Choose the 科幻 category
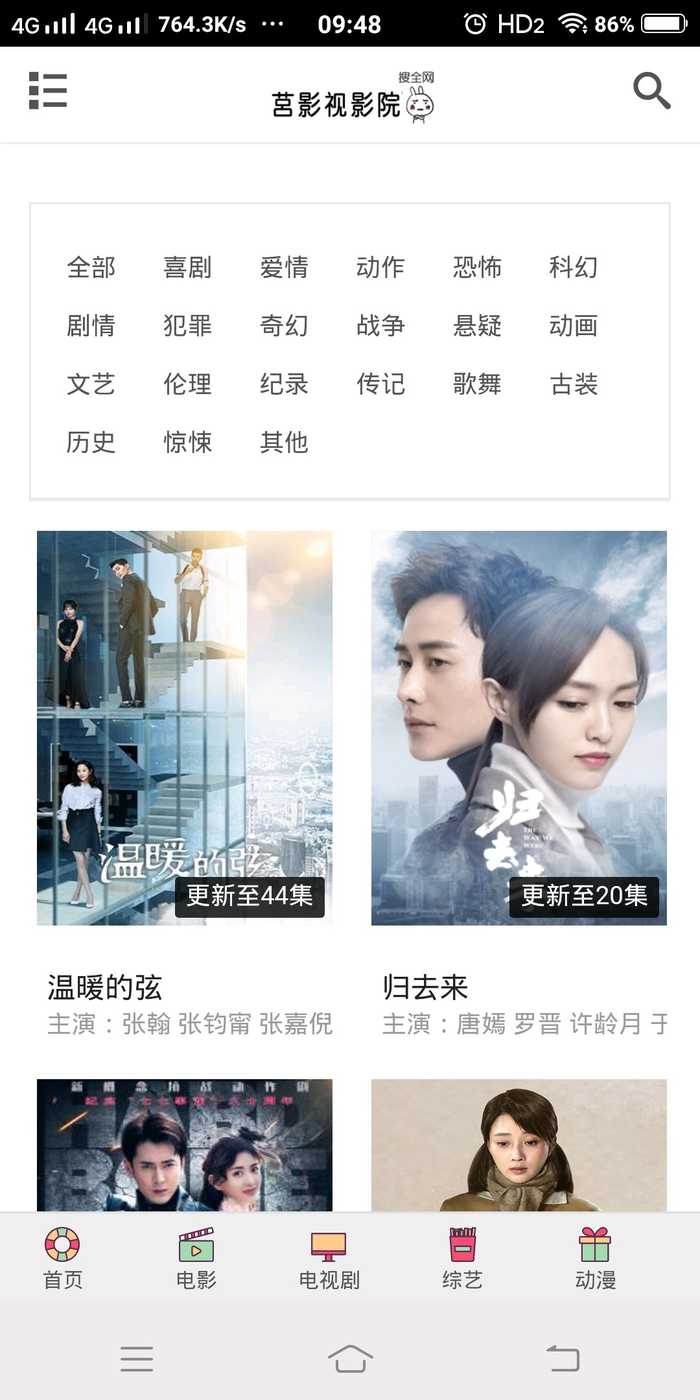 point(573,267)
